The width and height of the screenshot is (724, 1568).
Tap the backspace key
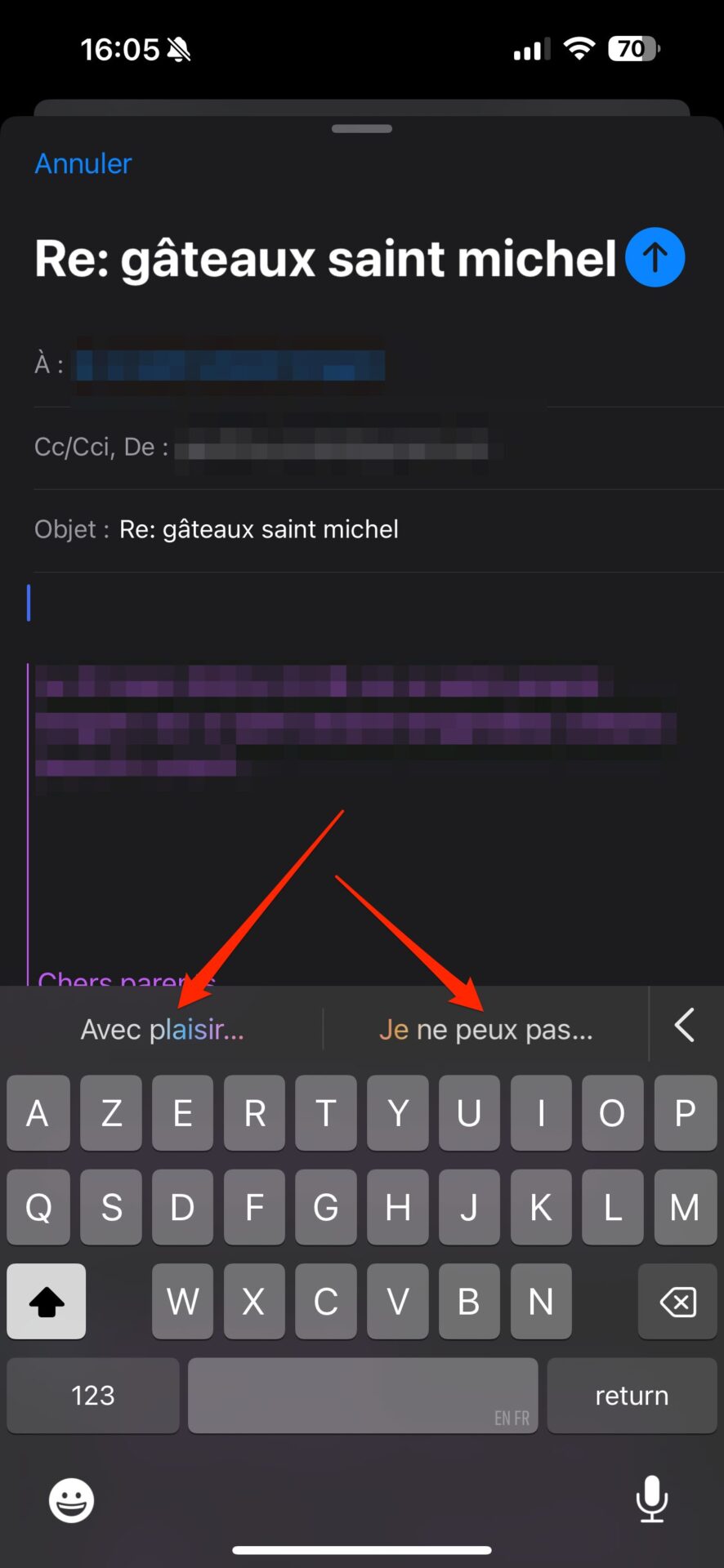[677, 1301]
